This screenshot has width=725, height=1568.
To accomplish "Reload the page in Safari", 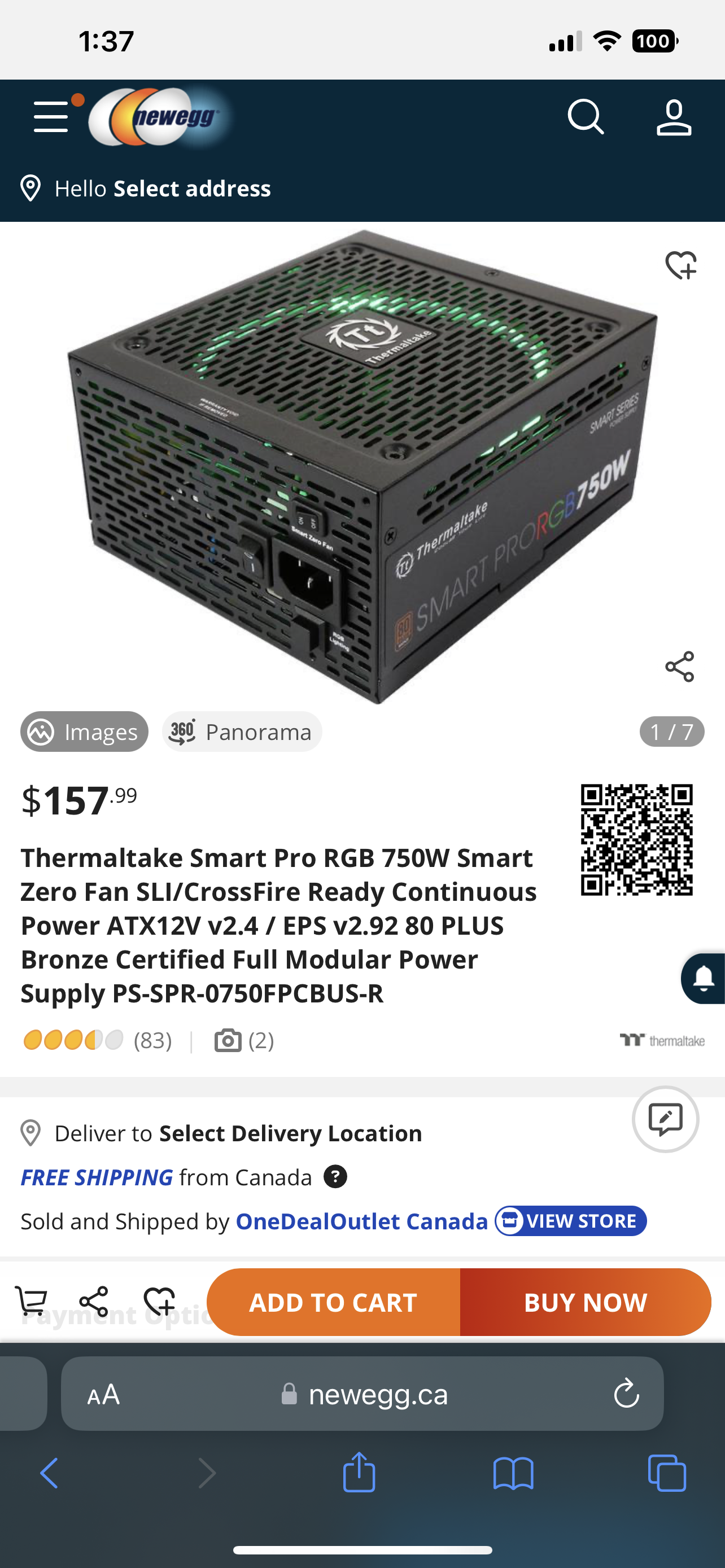I will [x=626, y=1393].
